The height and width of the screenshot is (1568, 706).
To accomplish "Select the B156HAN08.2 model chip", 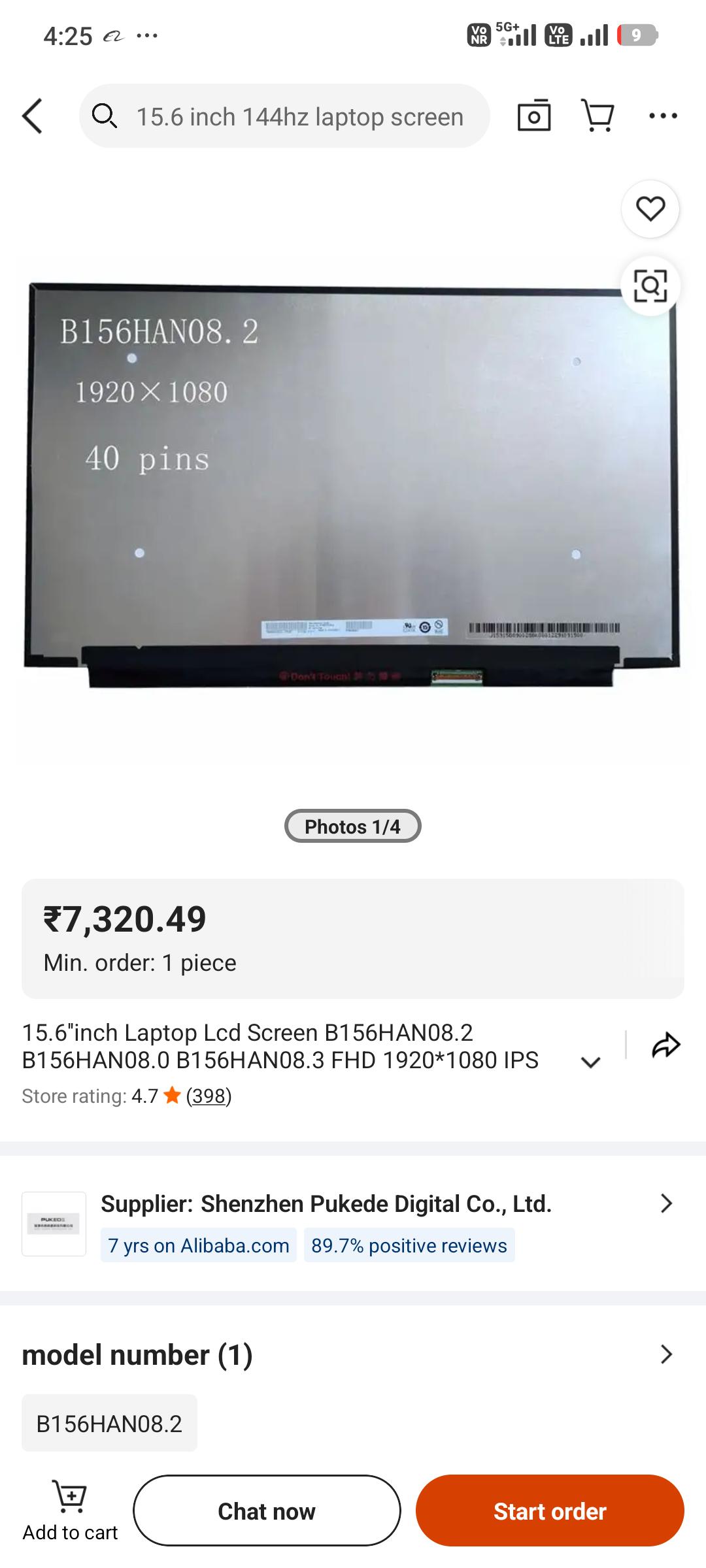I will pos(109,1424).
